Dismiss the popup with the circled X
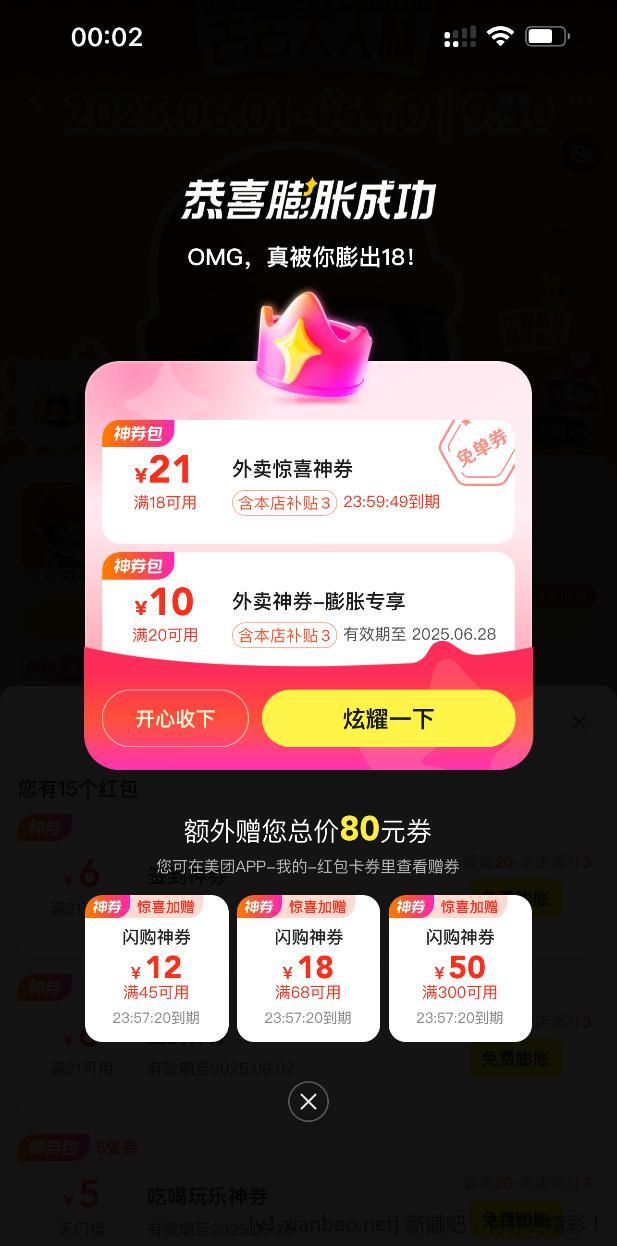Viewport: 617px width, 1246px height. [x=308, y=1101]
